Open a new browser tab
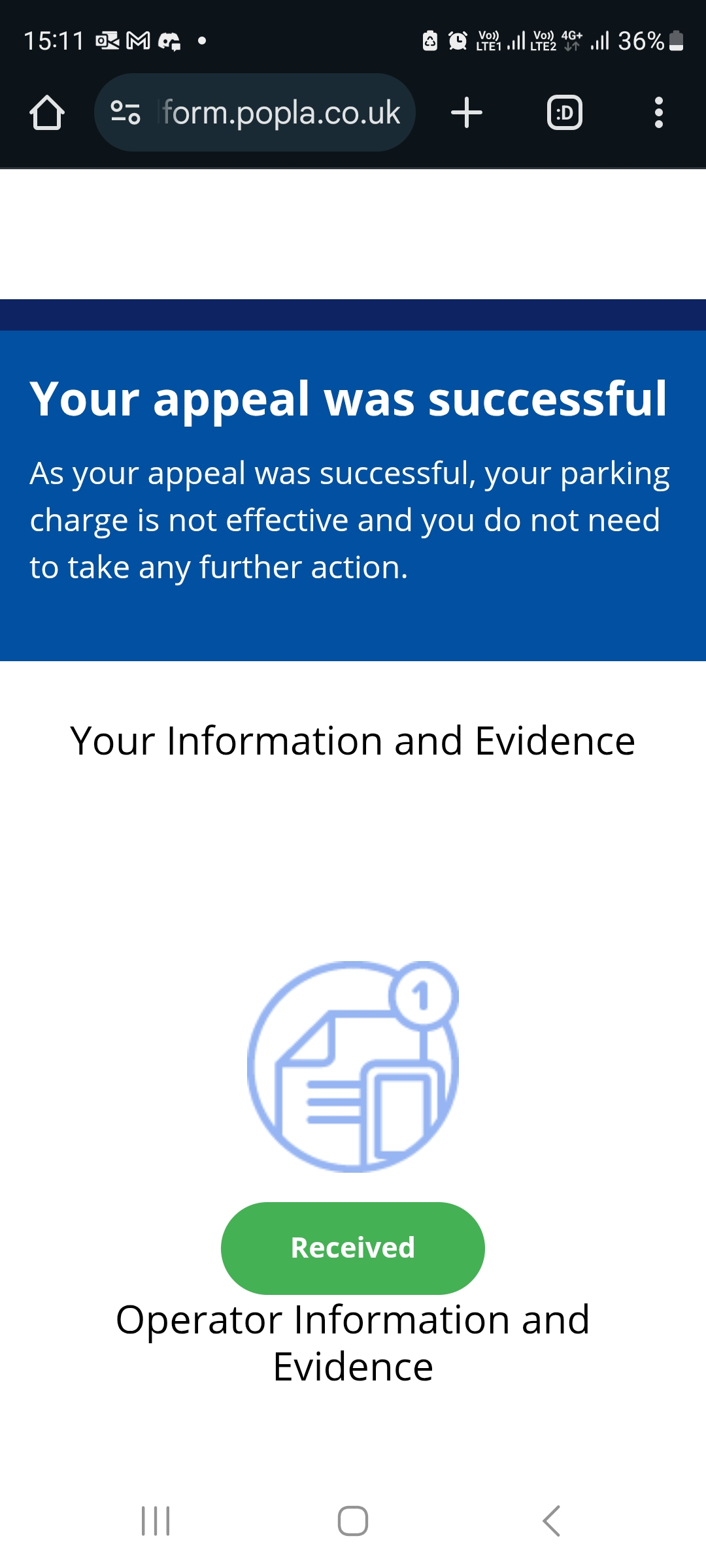706x1568 pixels. pyautogui.click(x=467, y=113)
